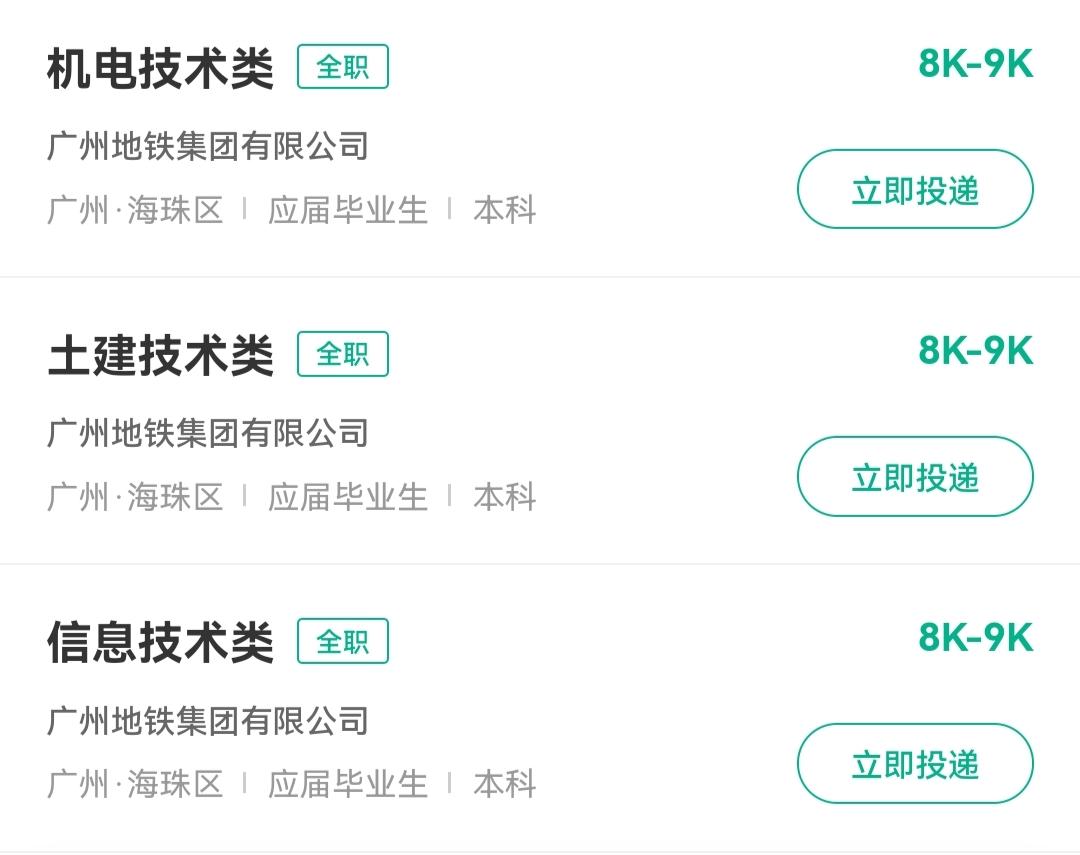Open the 信息技术类 job listing
The width and height of the screenshot is (1080, 855).
tap(160, 643)
